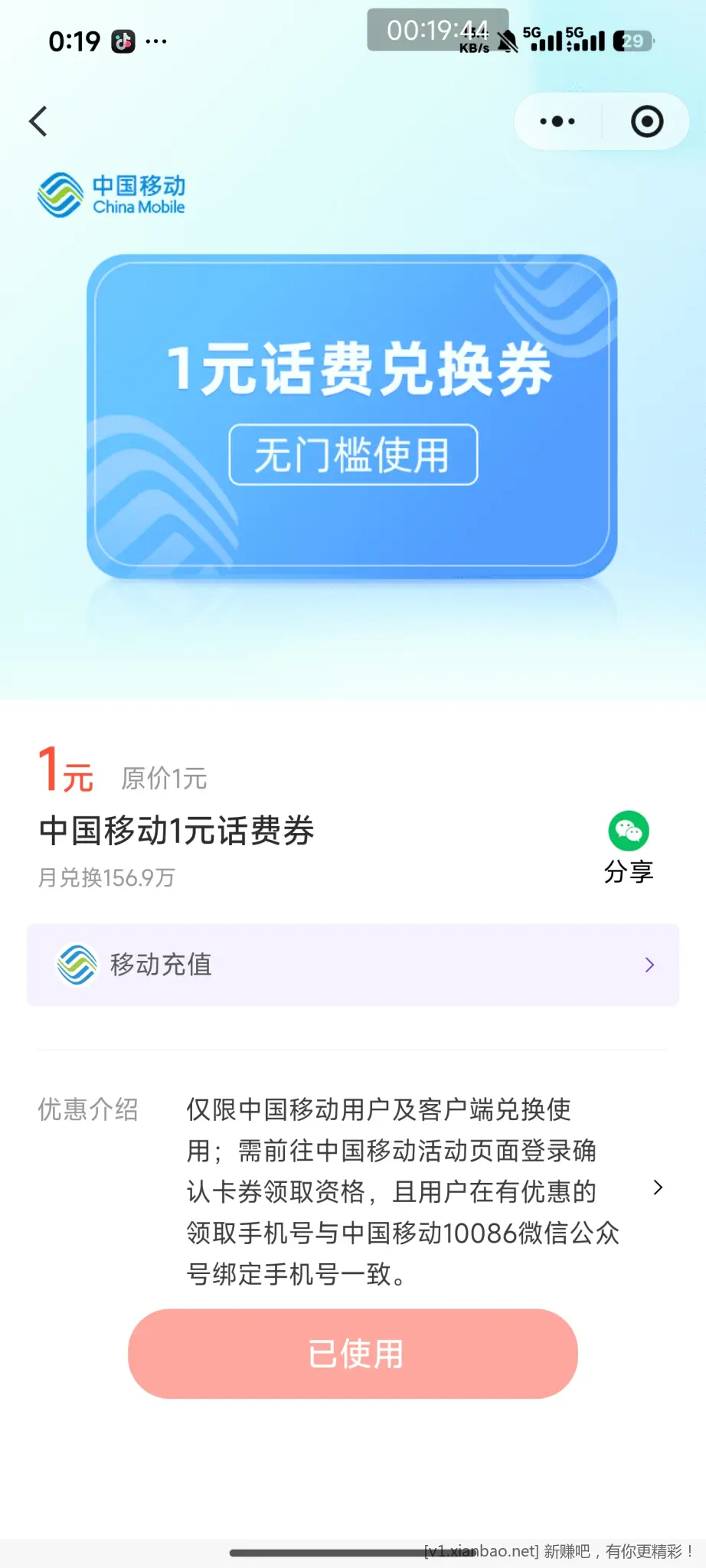Tap the WeChat share icon
The image size is (706, 1568).
629,831
